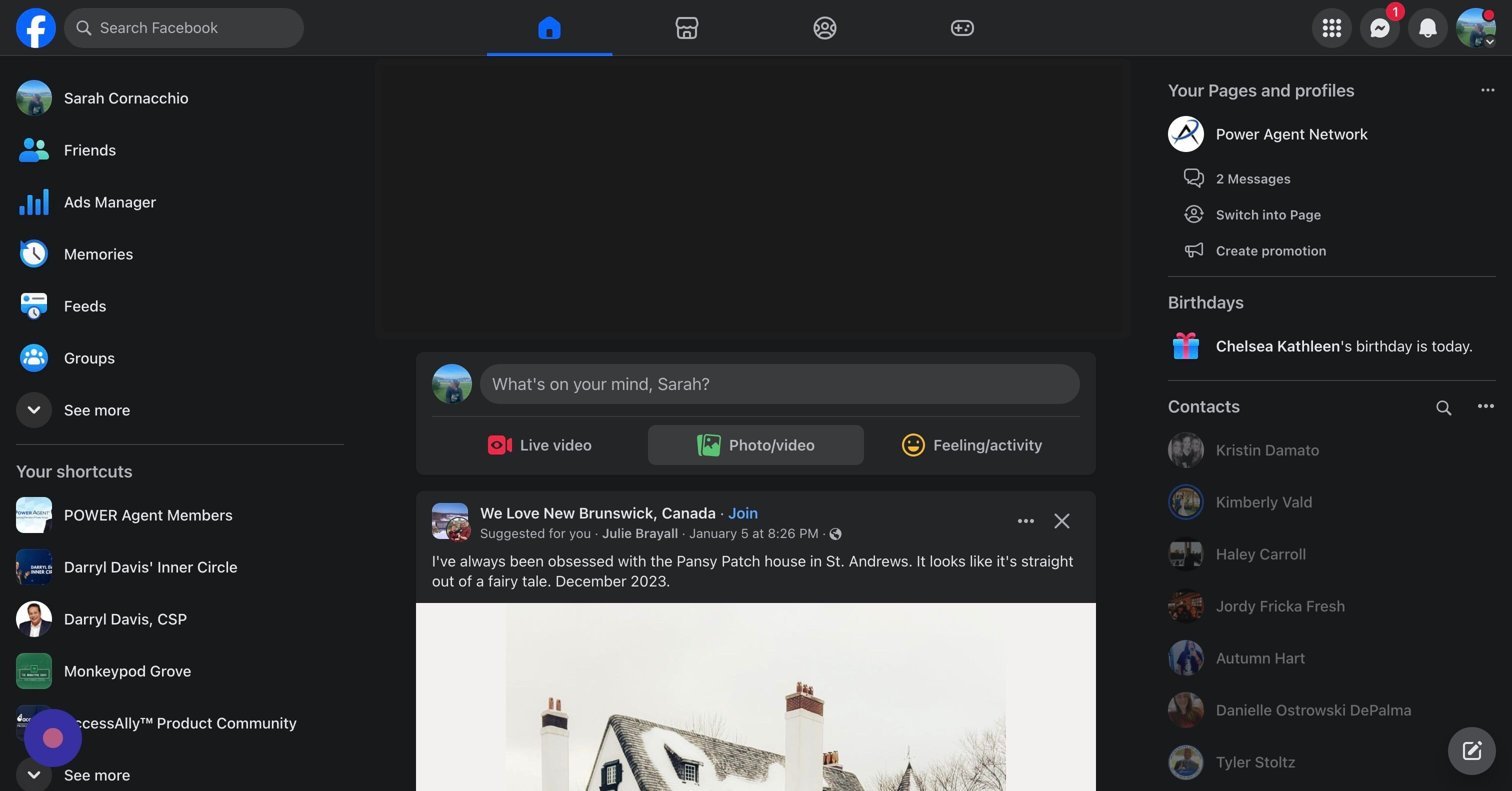The image size is (1512, 791).
Task: Switch to the Gaming tab
Action: point(961,27)
